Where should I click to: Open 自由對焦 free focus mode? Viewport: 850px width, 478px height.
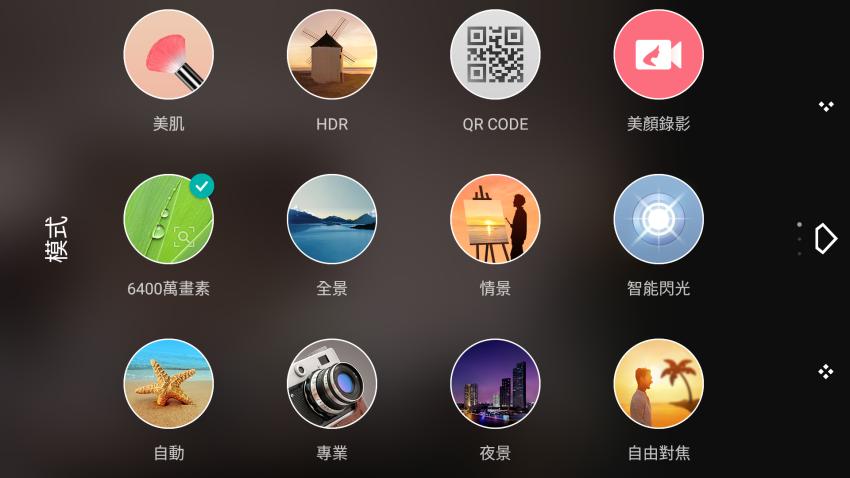click(658, 384)
